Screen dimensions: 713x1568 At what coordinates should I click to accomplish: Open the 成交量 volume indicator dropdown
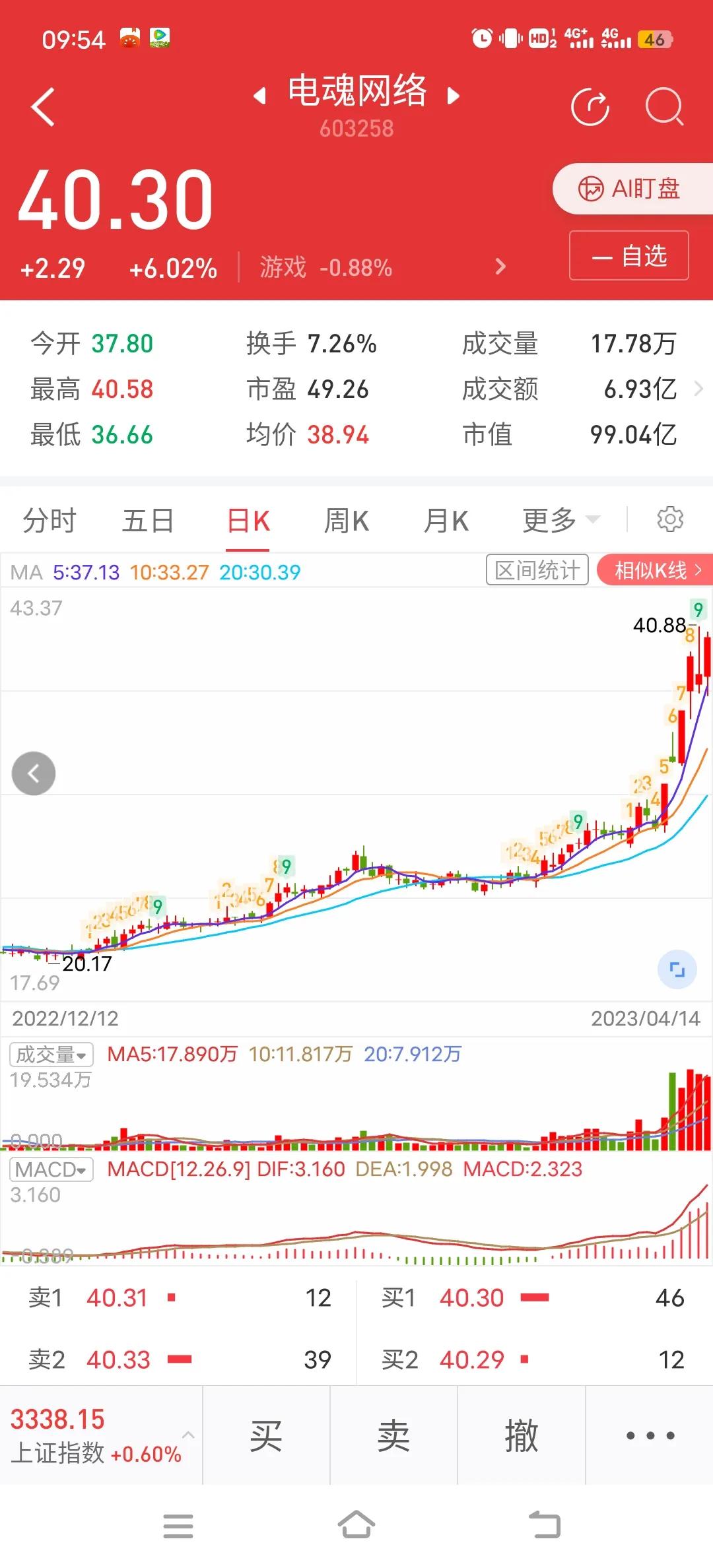click(x=50, y=1055)
